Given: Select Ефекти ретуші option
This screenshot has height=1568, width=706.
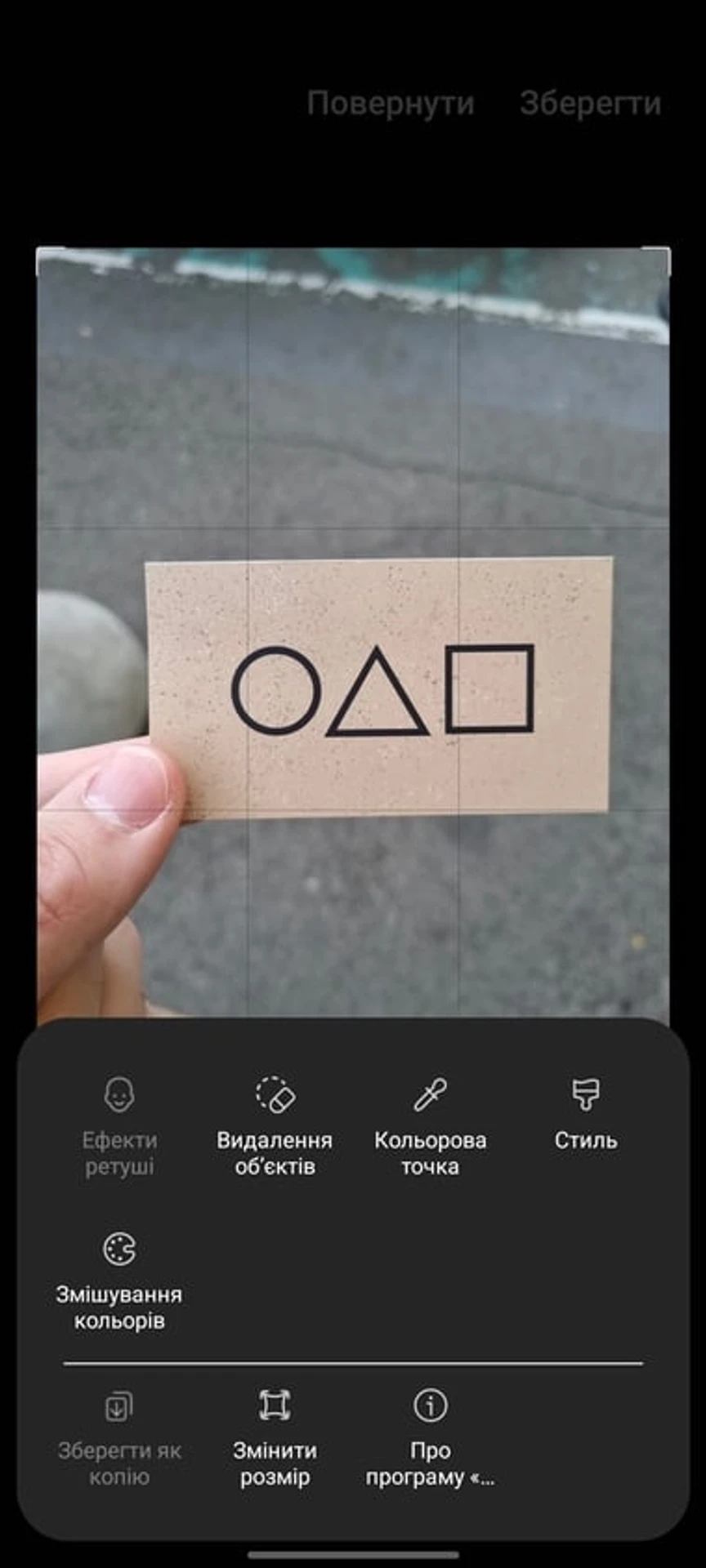Looking at the screenshot, I should 119,1125.
